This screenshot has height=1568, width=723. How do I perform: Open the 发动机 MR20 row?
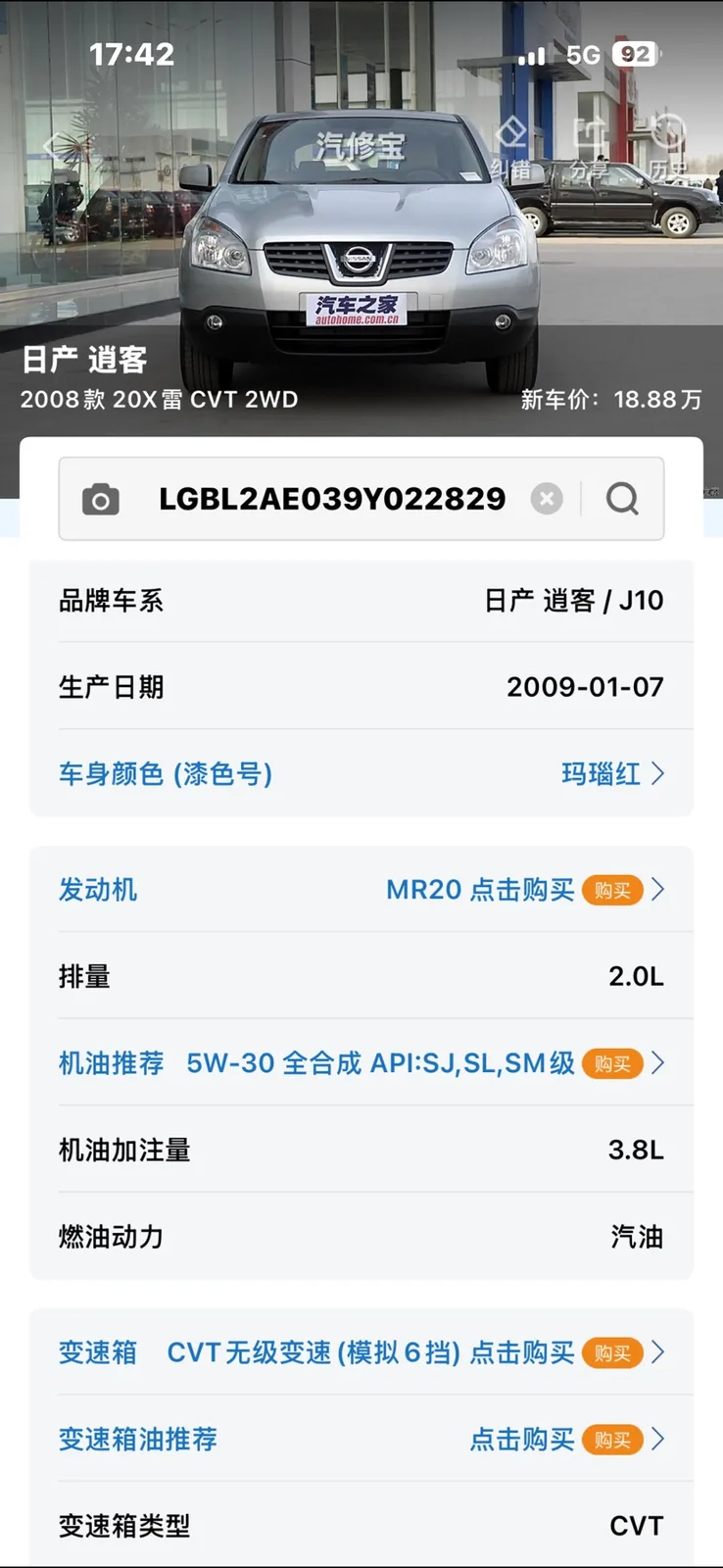(361, 890)
